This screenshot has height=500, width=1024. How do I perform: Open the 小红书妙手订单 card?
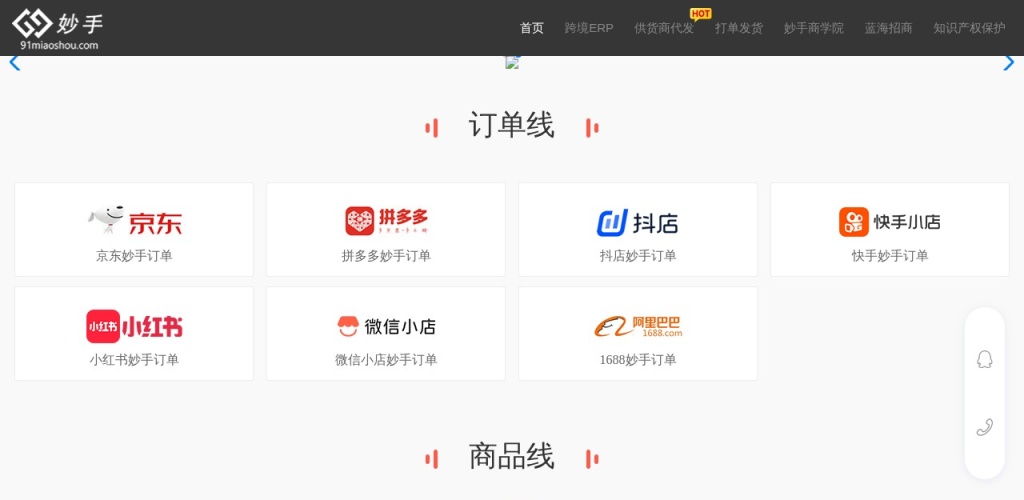134,334
